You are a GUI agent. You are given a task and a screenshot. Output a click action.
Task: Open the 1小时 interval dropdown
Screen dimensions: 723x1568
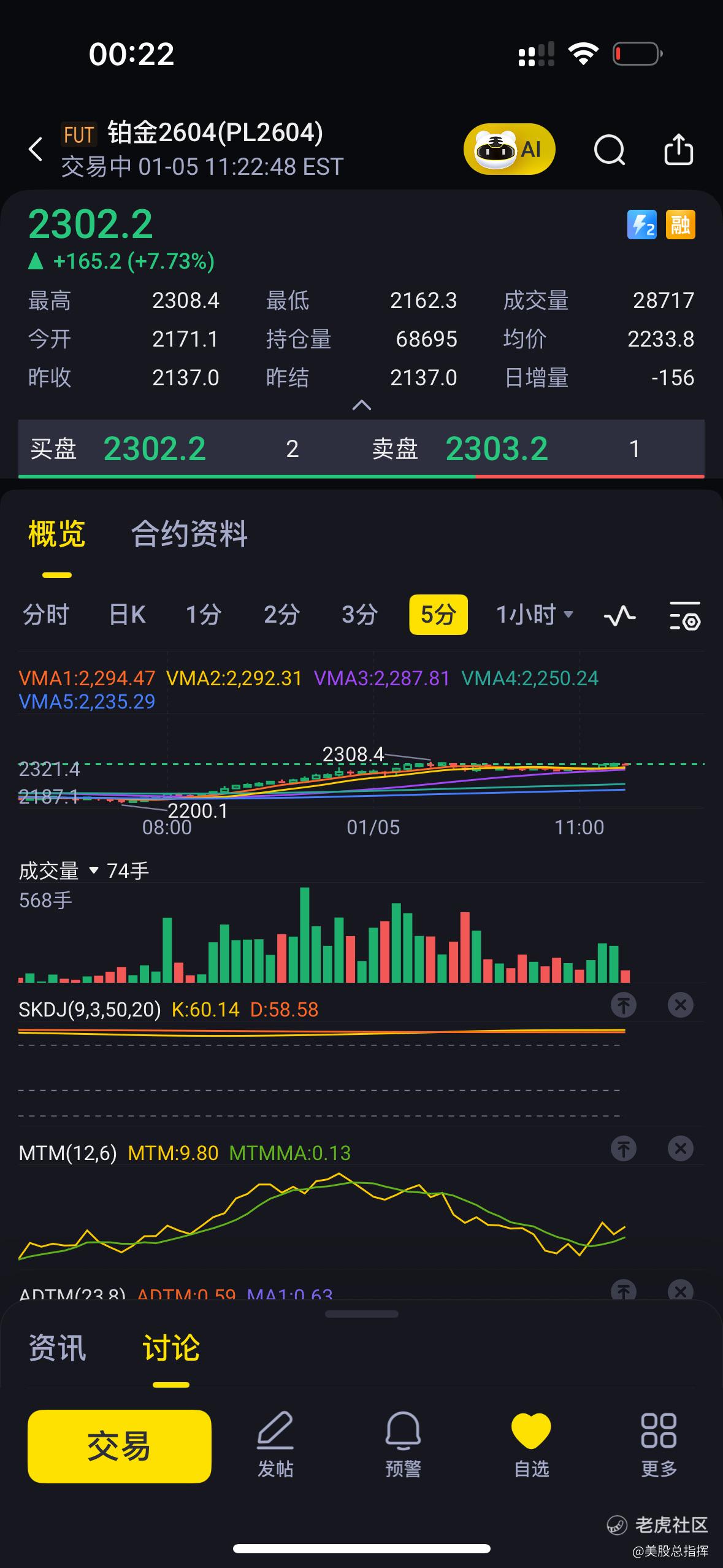pos(534,614)
